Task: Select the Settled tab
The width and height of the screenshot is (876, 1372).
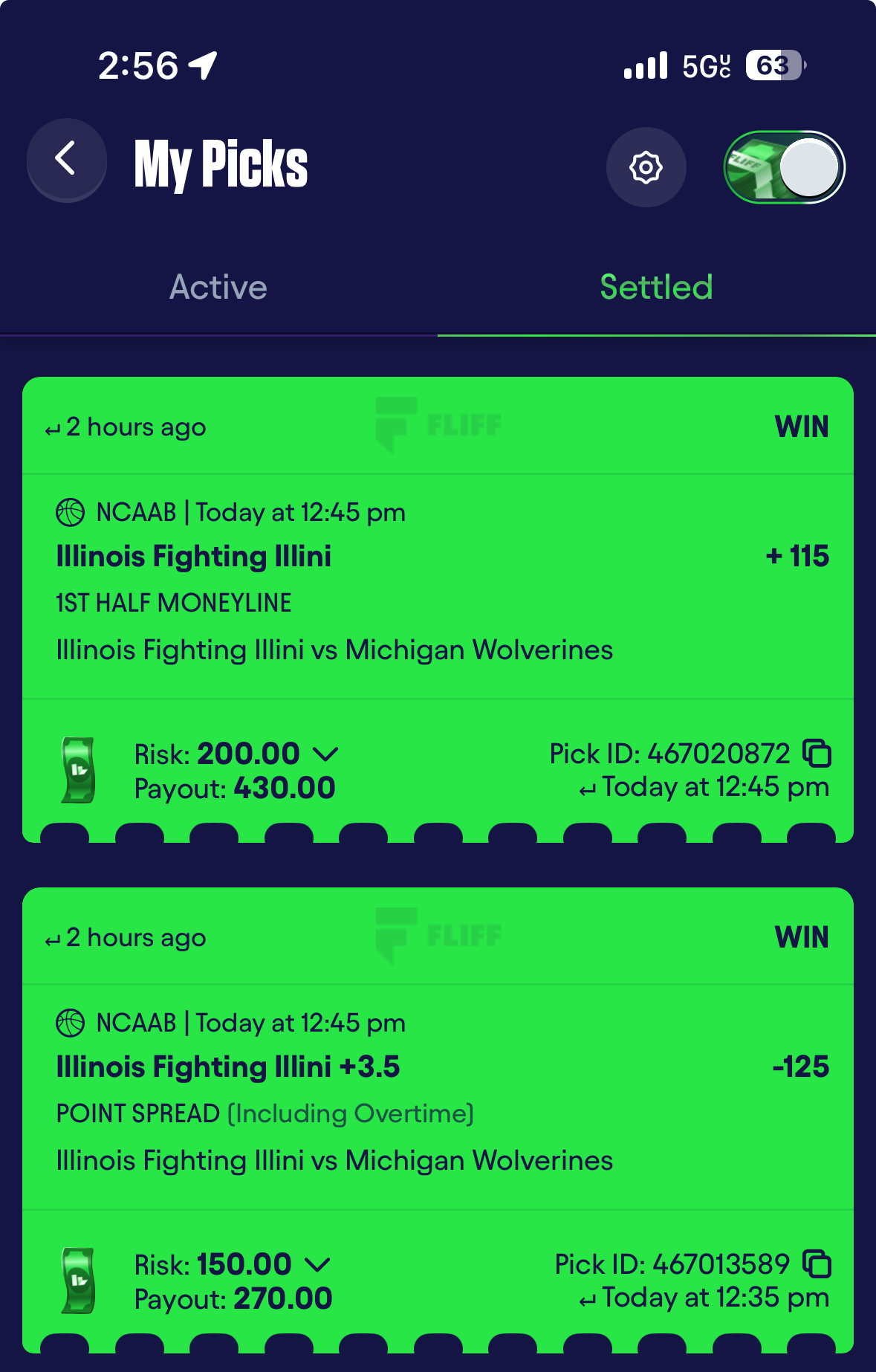Action: click(x=656, y=288)
